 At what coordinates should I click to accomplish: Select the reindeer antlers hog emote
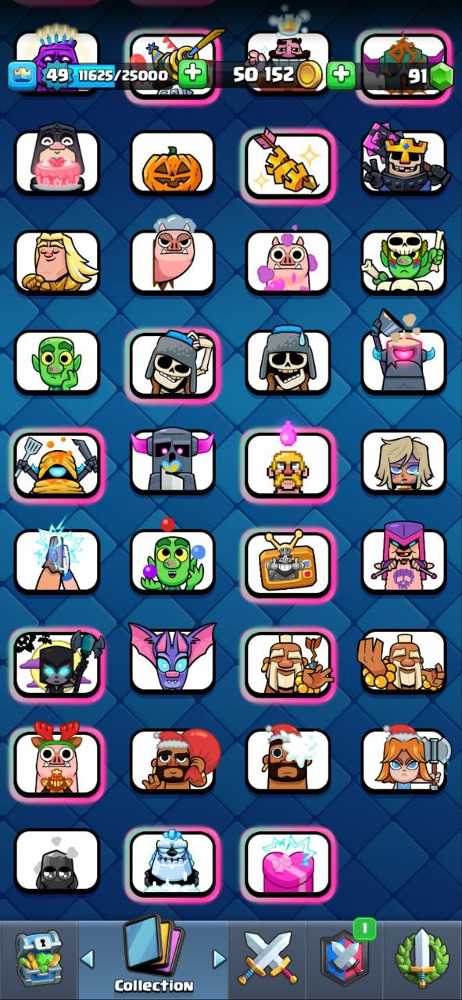pyautogui.click(x=57, y=761)
